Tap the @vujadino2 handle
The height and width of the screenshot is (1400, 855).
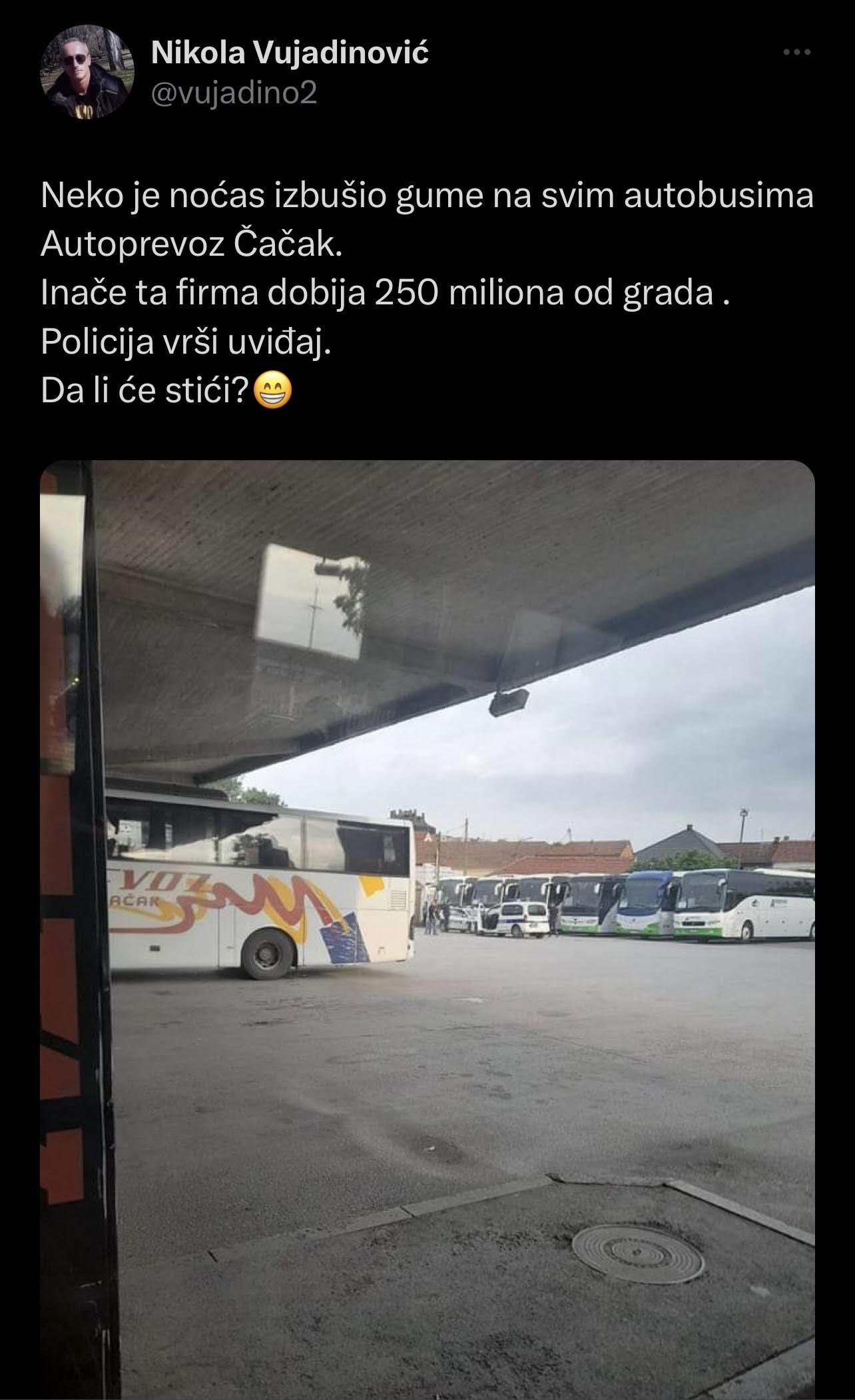click(234, 94)
